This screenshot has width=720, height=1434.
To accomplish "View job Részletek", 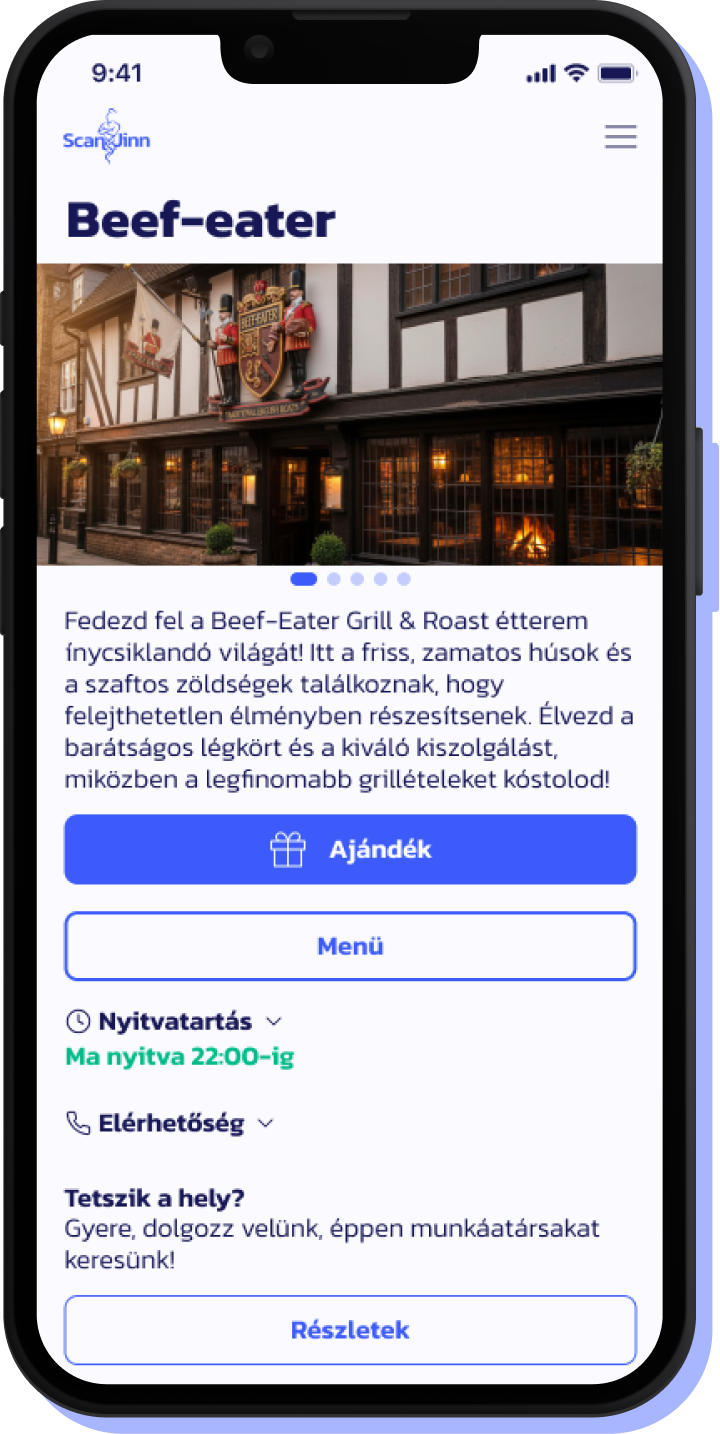I will pos(350,1331).
